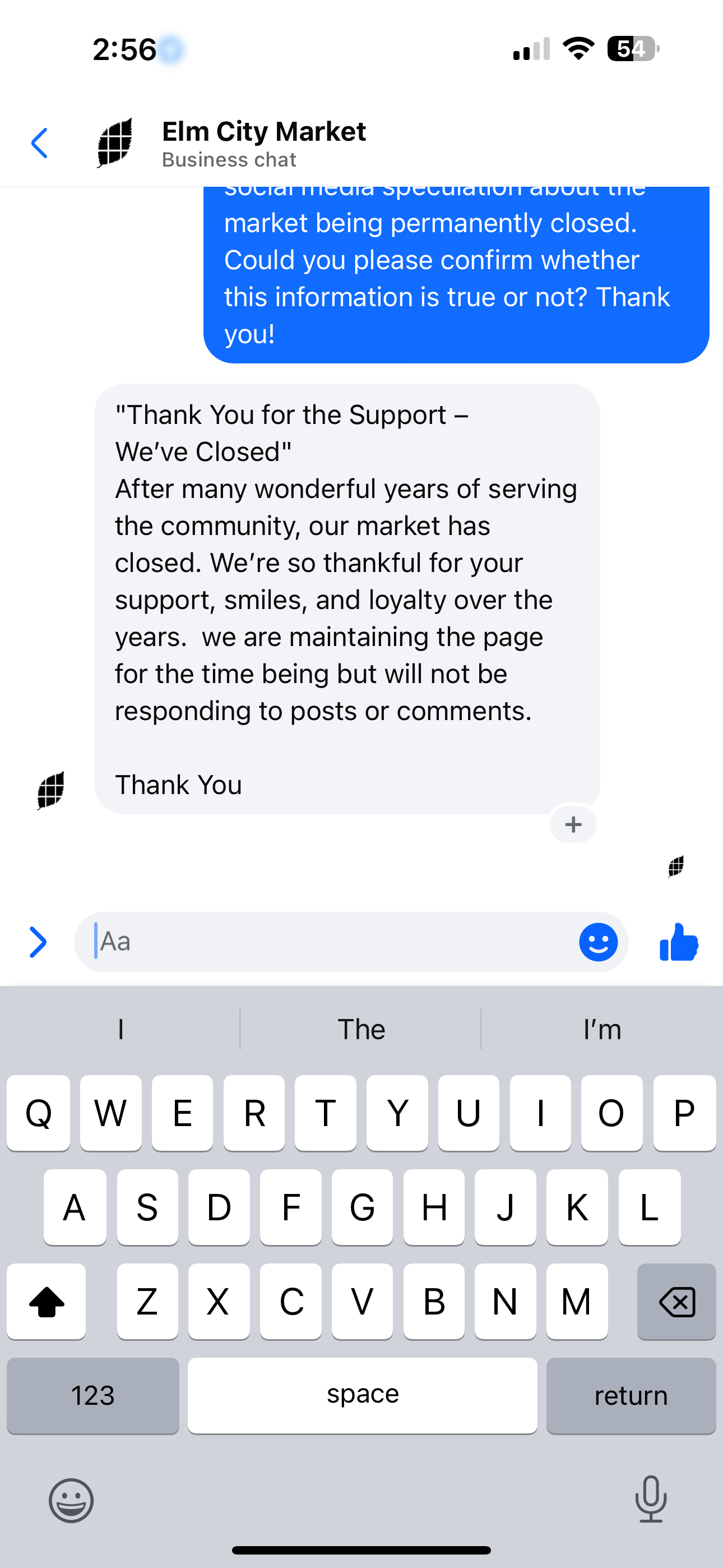
Task: Switch keyboard to 123 numbers
Action: [x=92, y=1395]
